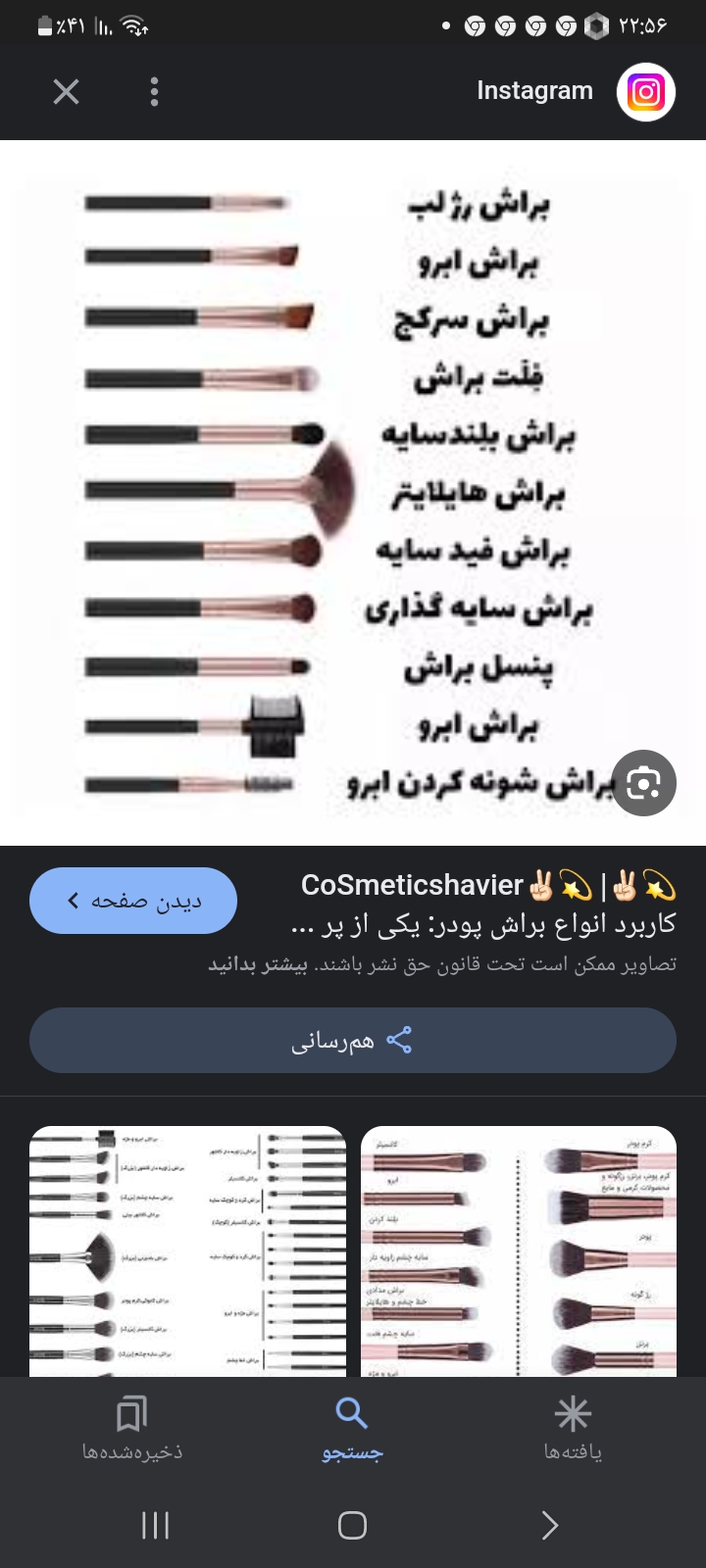Open the three-dot overflow menu

tap(154, 92)
